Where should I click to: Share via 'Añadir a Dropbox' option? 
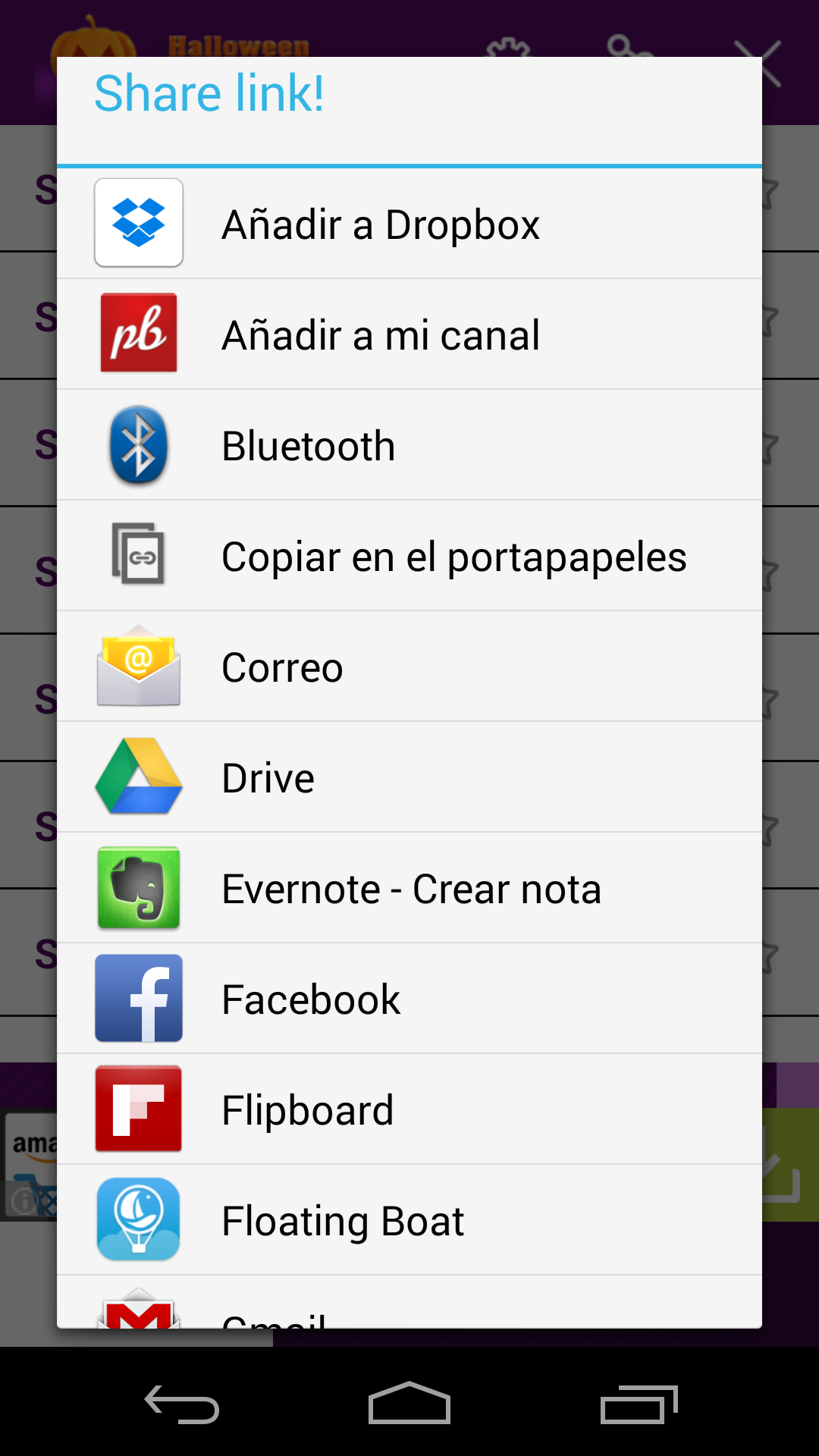[x=379, y=223]
